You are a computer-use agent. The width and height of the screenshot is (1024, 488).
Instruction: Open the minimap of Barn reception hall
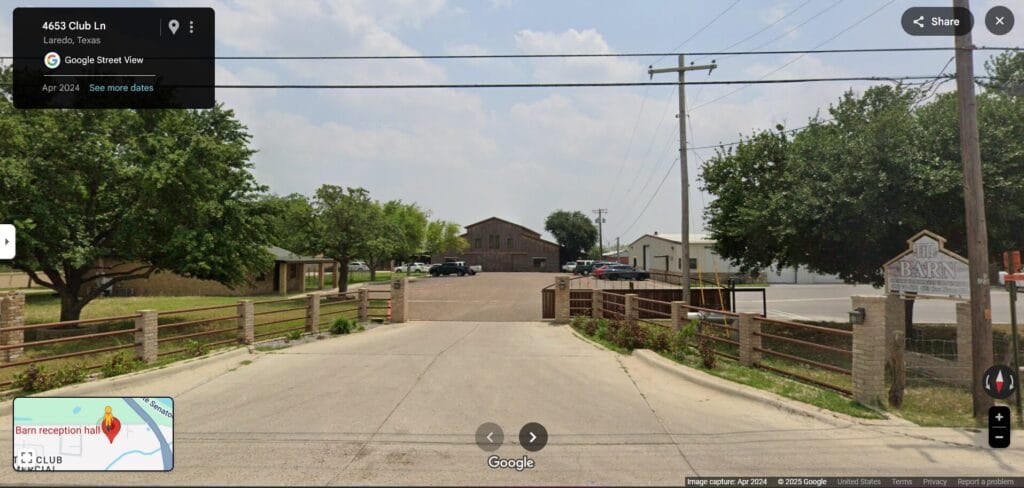[x=93, y=434]
